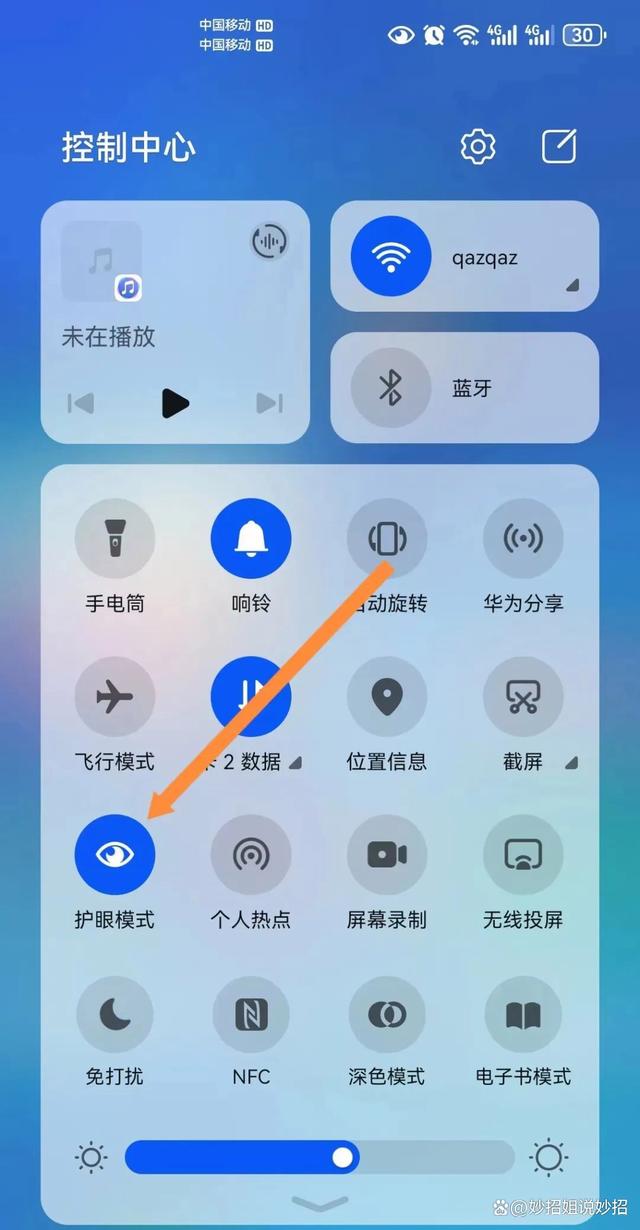Skip to next track

(268, 403)
